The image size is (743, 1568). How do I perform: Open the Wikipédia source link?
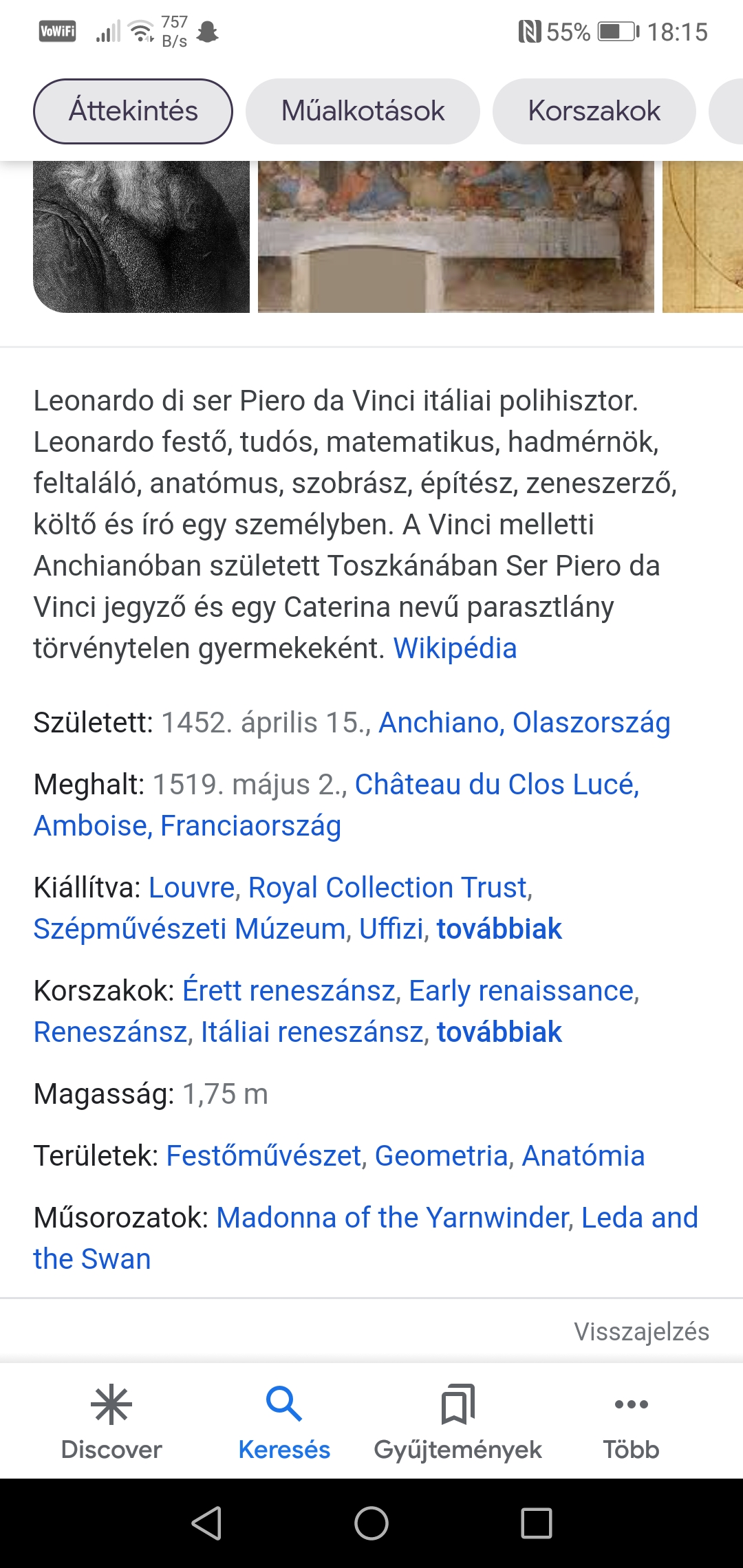coord(455,649)
